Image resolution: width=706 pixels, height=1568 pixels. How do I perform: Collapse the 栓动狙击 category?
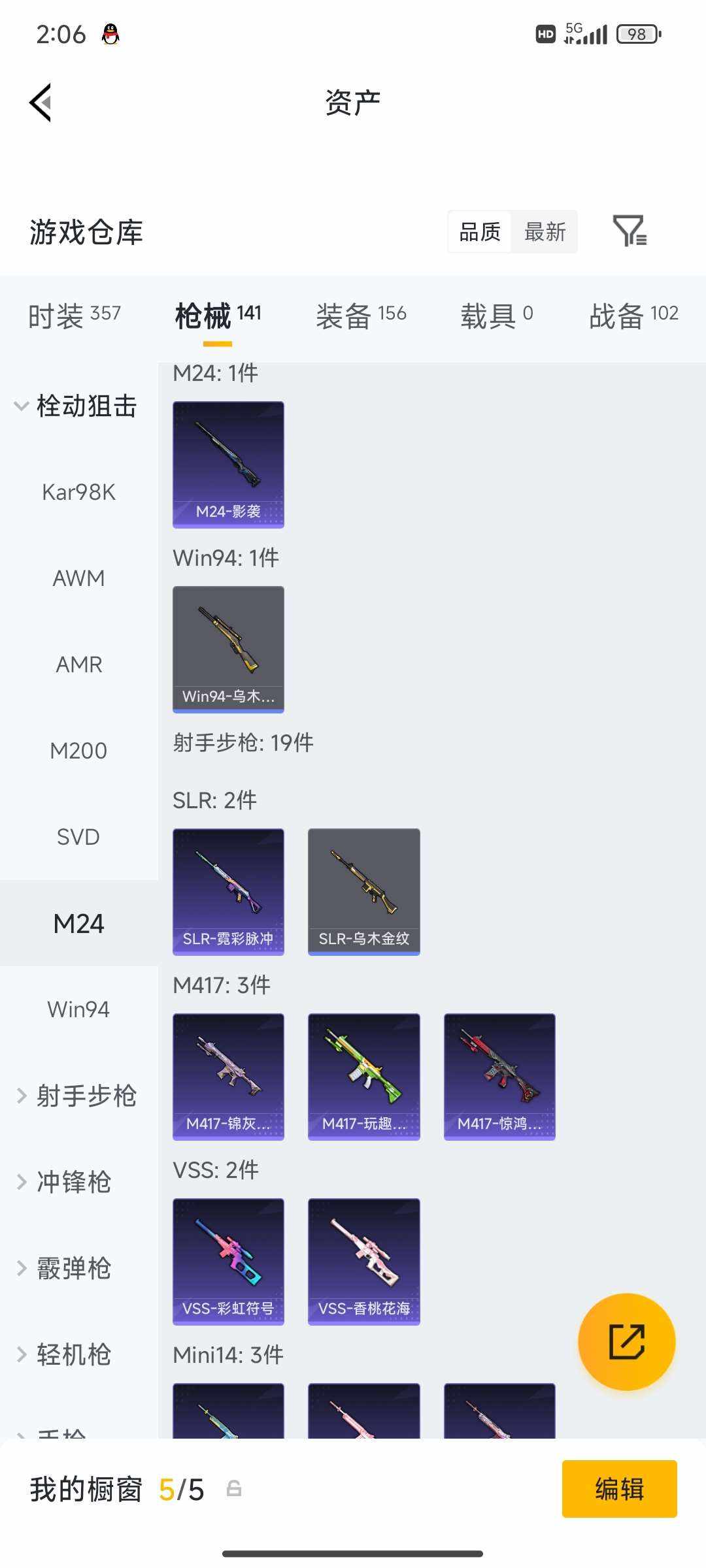coord(75,406)
